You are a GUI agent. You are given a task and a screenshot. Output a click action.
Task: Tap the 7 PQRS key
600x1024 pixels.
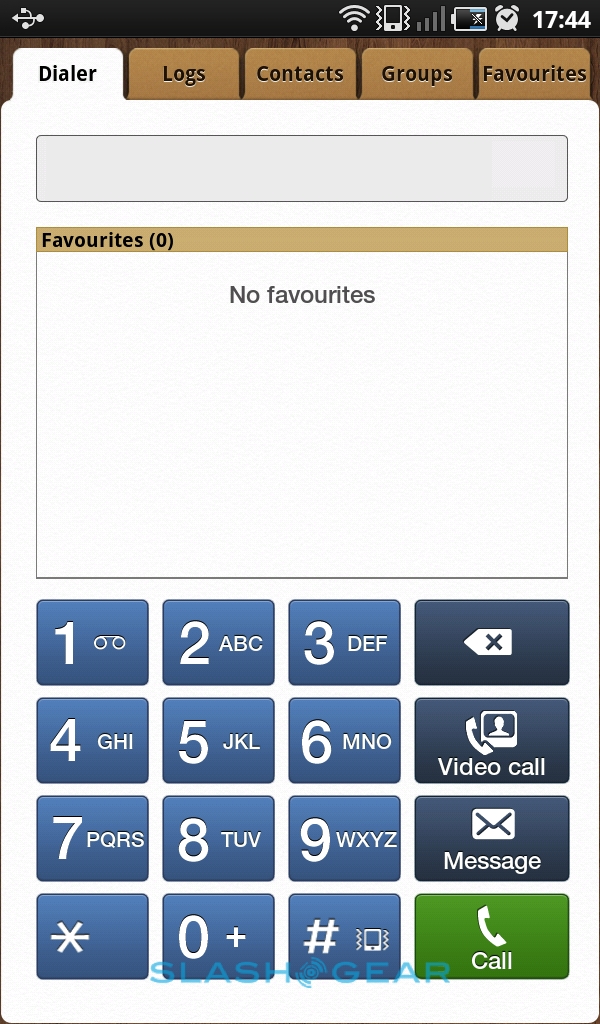pos(92,839)
